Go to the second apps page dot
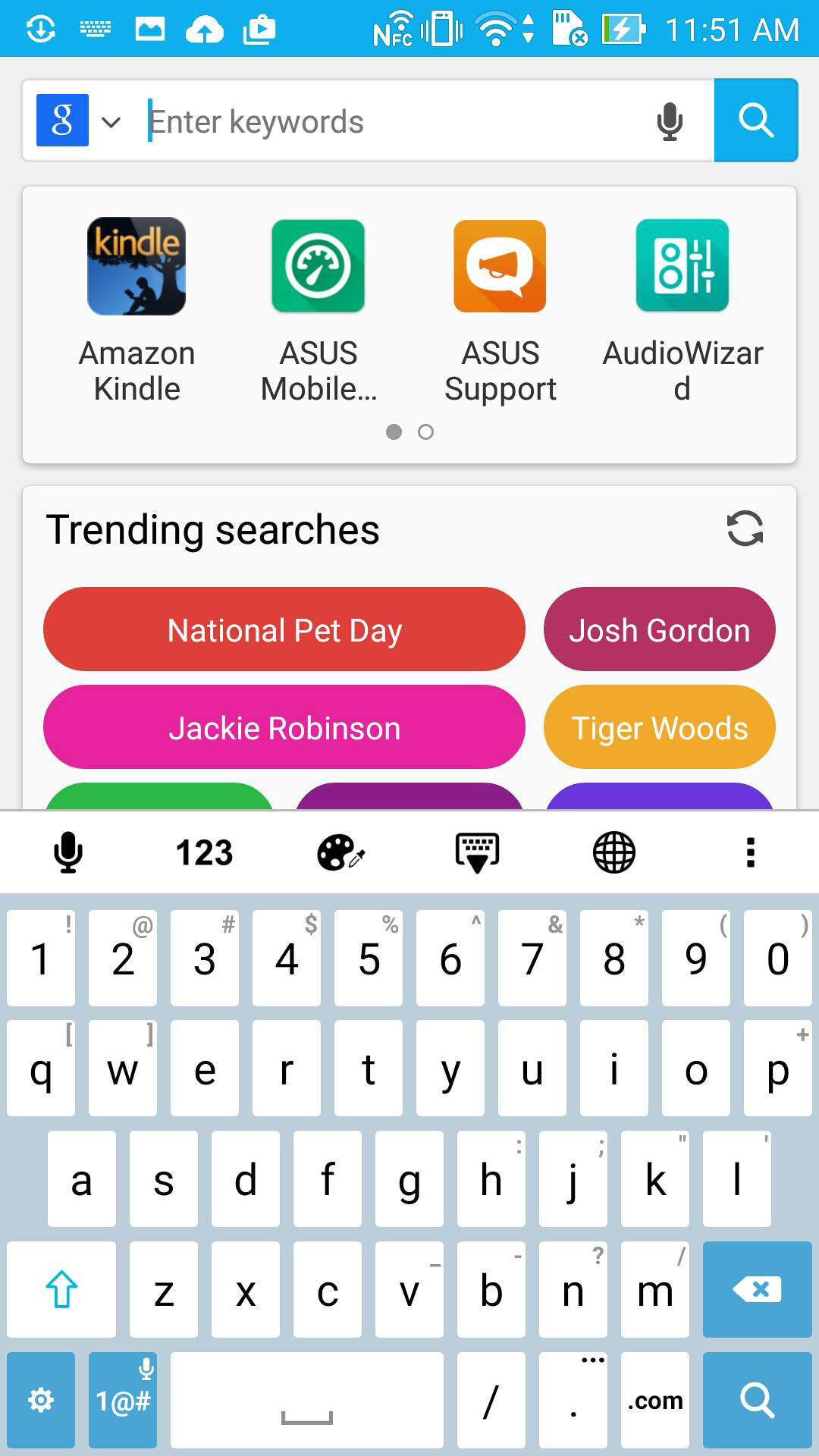This screenshot has width=819, height=1456. point(426,431)
